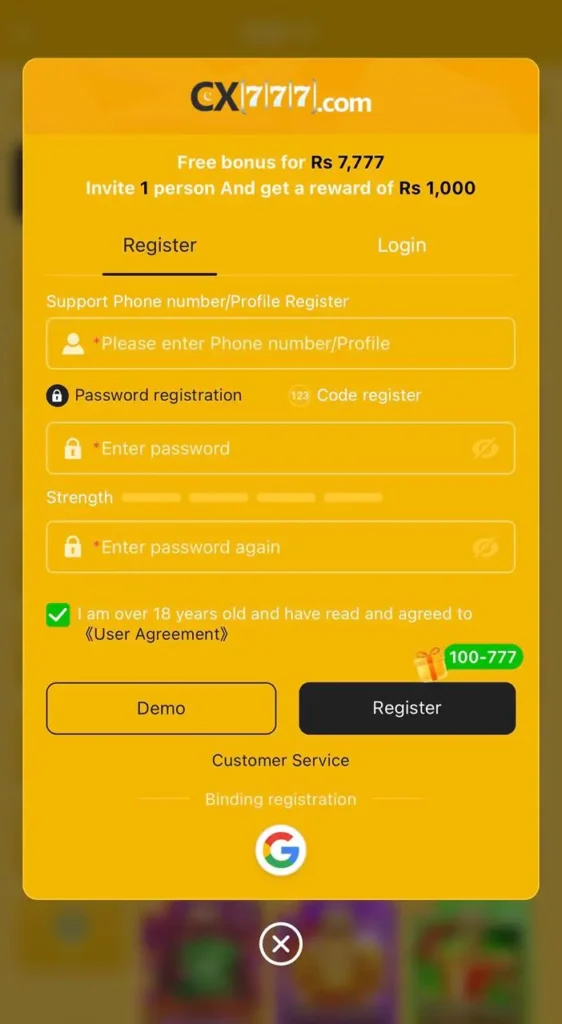This screenshot has width=562, height=1024.
Task: Tap the Enter password field
Action: [281, 449]
